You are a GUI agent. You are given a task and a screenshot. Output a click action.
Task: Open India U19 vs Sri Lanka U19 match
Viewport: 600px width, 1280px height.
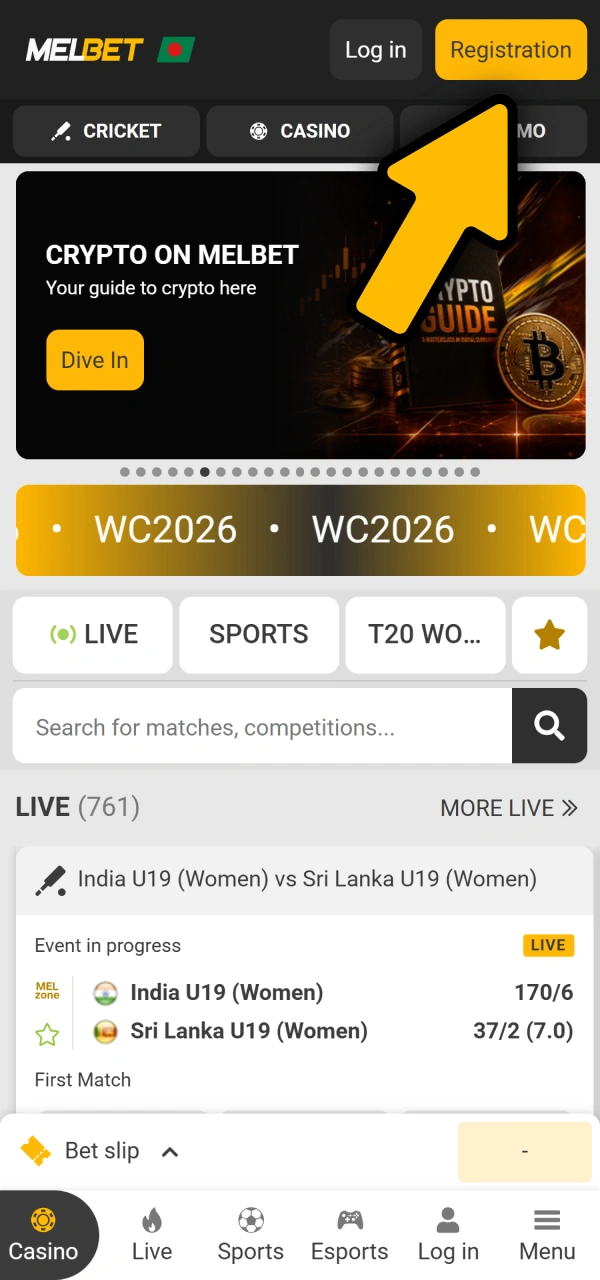click(307, 879)
